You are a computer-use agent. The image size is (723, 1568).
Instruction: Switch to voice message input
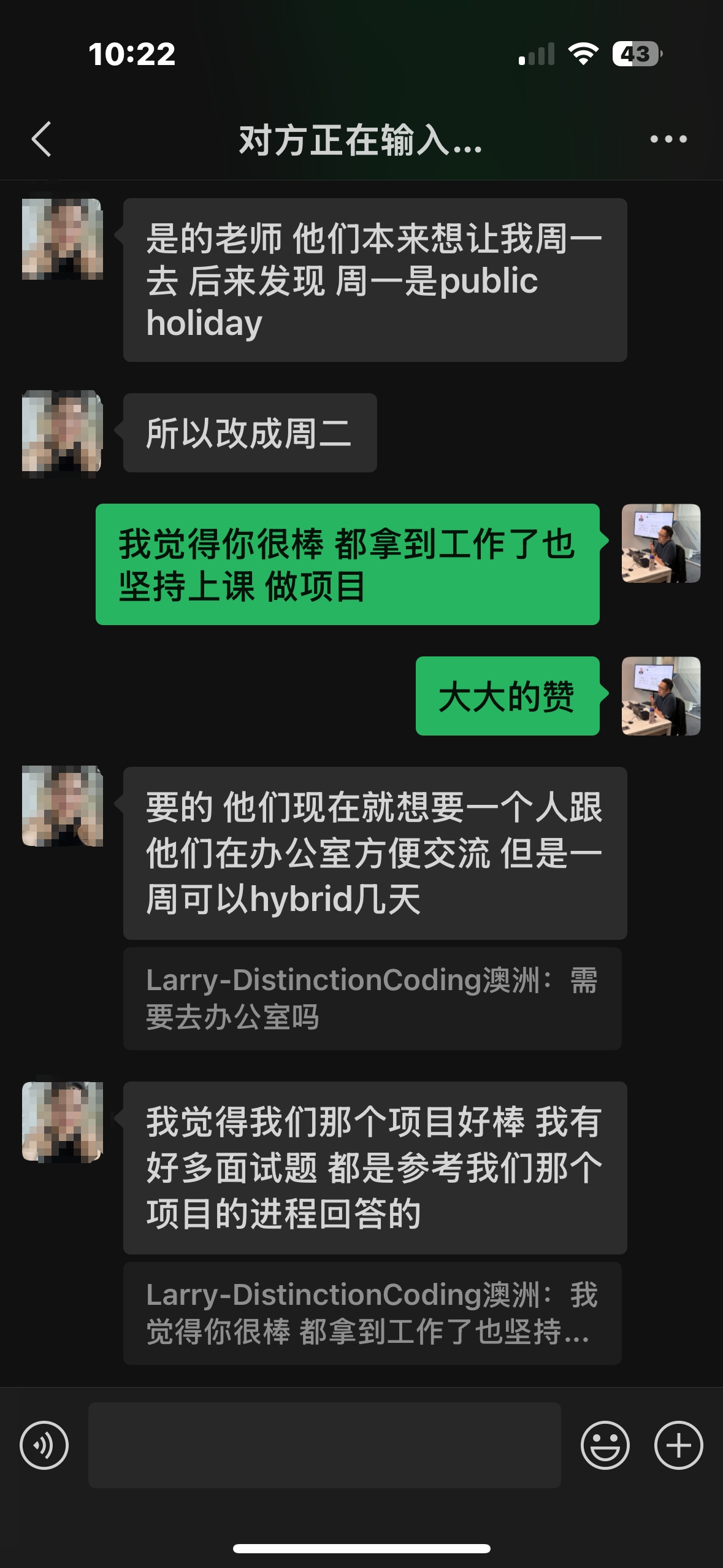[44, 1445]
